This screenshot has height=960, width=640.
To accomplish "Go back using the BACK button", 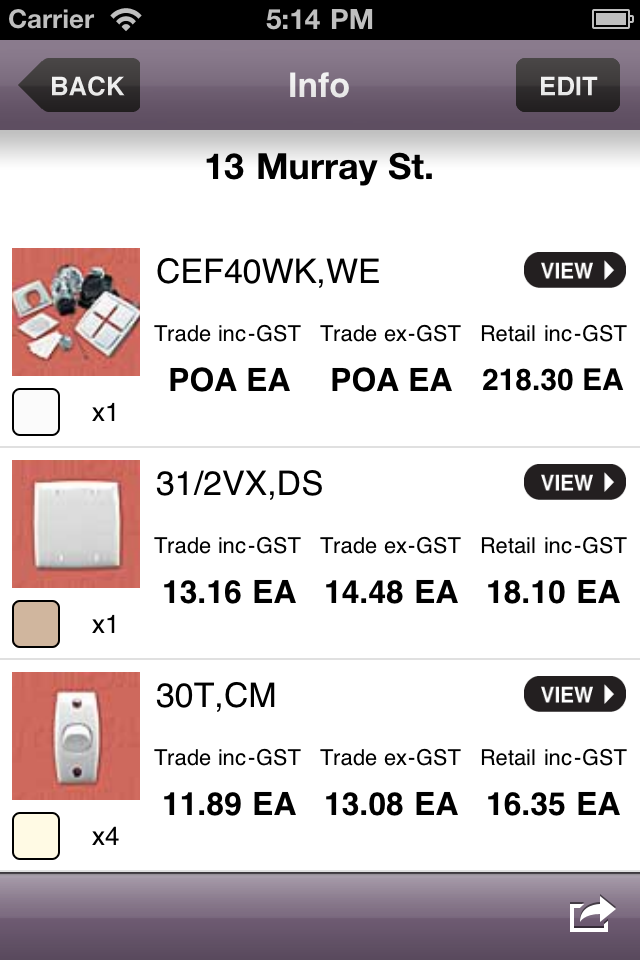I will pos(82,86).
